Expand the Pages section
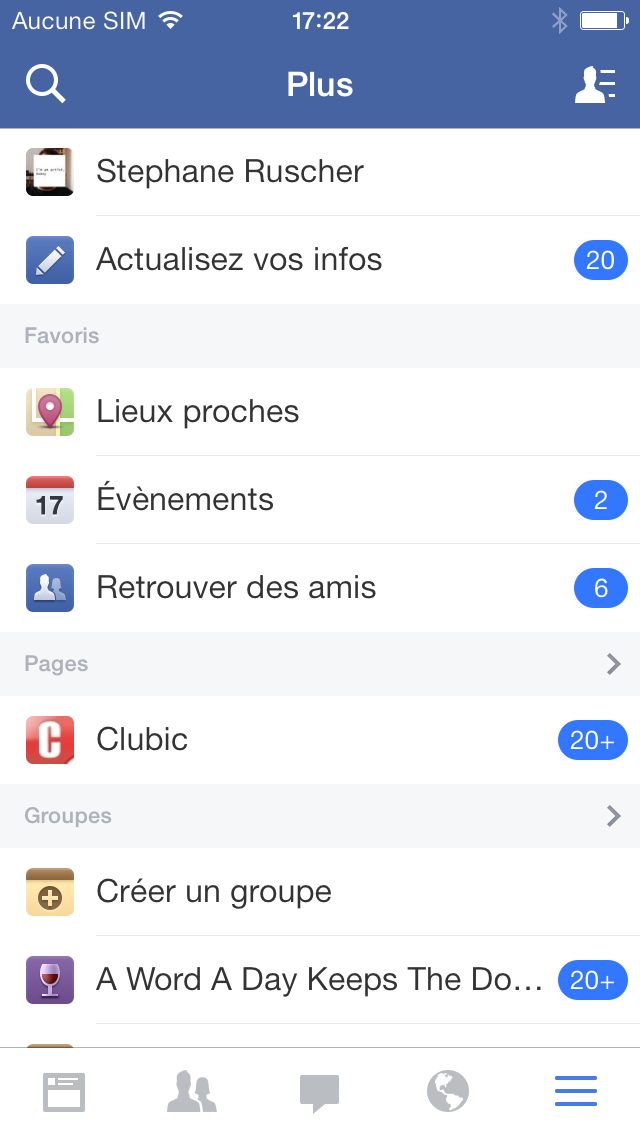The image size is (640, 1136). point(613,664)
